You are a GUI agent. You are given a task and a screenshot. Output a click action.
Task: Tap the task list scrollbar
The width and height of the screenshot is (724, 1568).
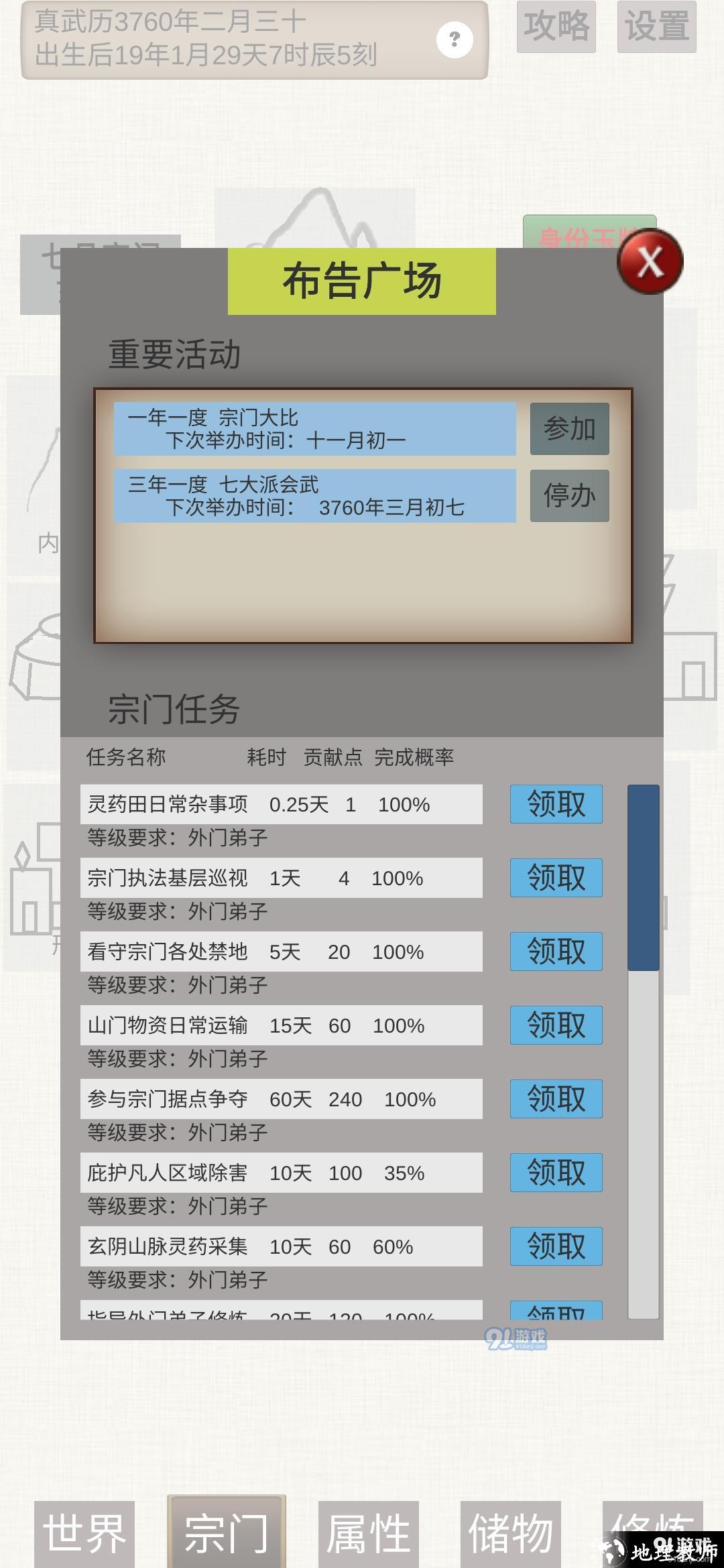pyautogui.click(x=643, y=878)
